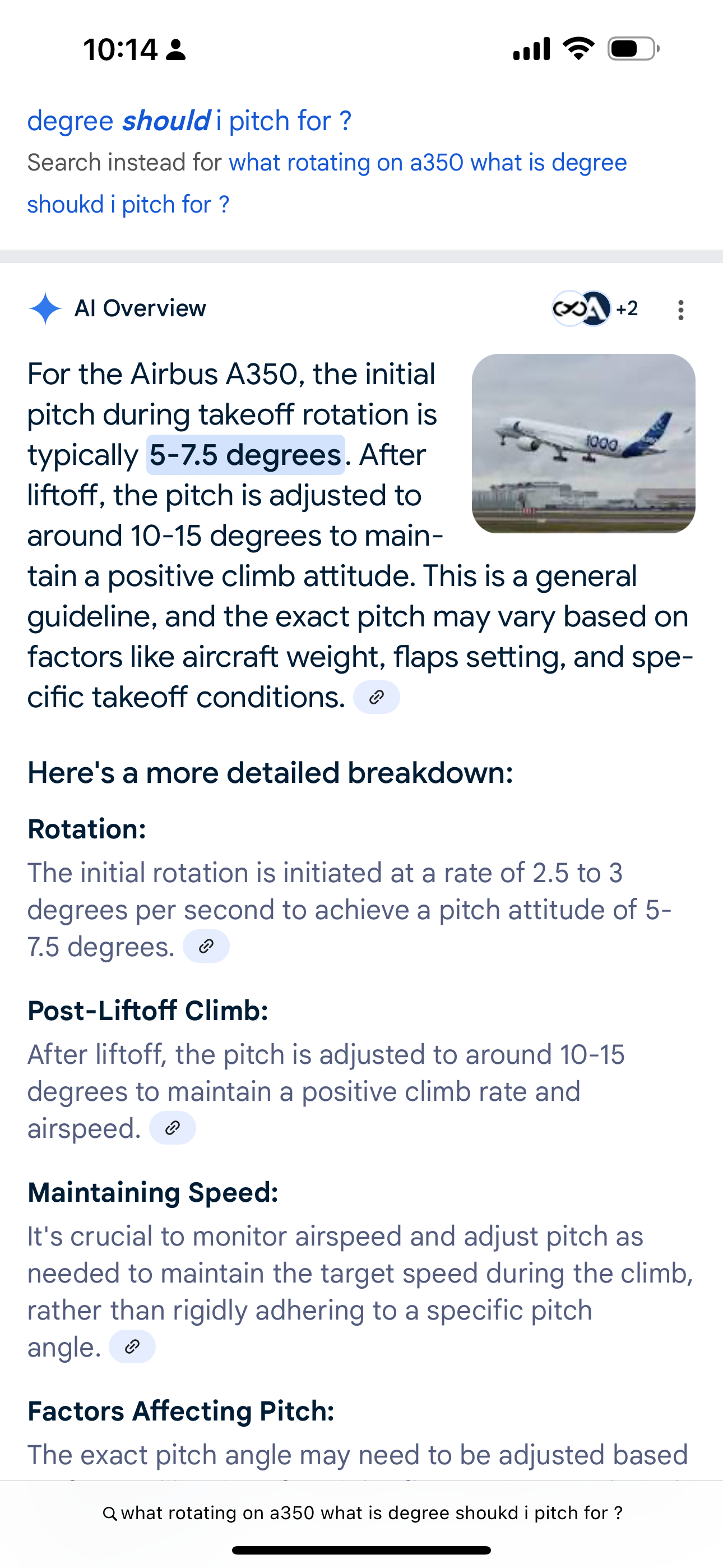Screen dimensions: 723x1568
Task: Tap the bottom search query bar
Action: (361, 1513)
